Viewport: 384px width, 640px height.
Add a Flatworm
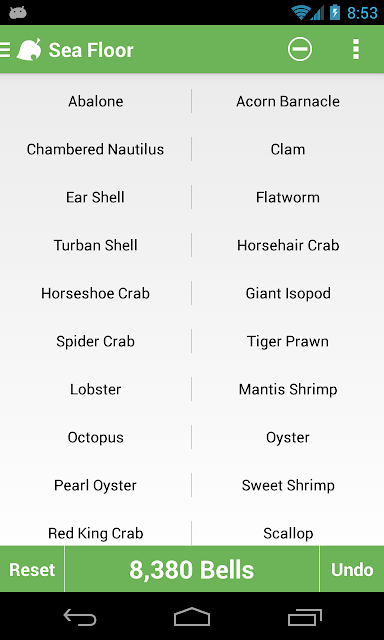288,197
